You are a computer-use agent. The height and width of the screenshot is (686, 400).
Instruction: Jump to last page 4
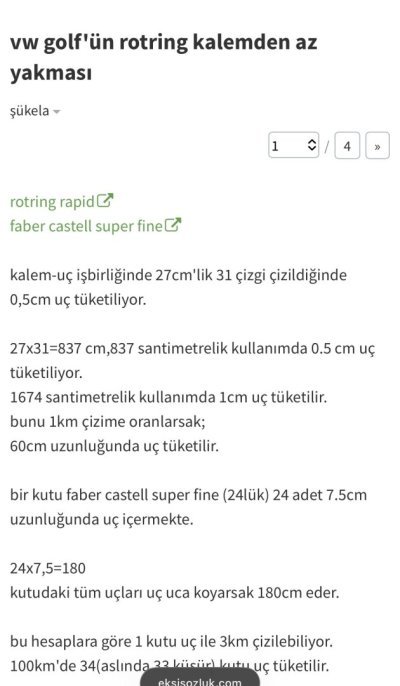[347, 146]
